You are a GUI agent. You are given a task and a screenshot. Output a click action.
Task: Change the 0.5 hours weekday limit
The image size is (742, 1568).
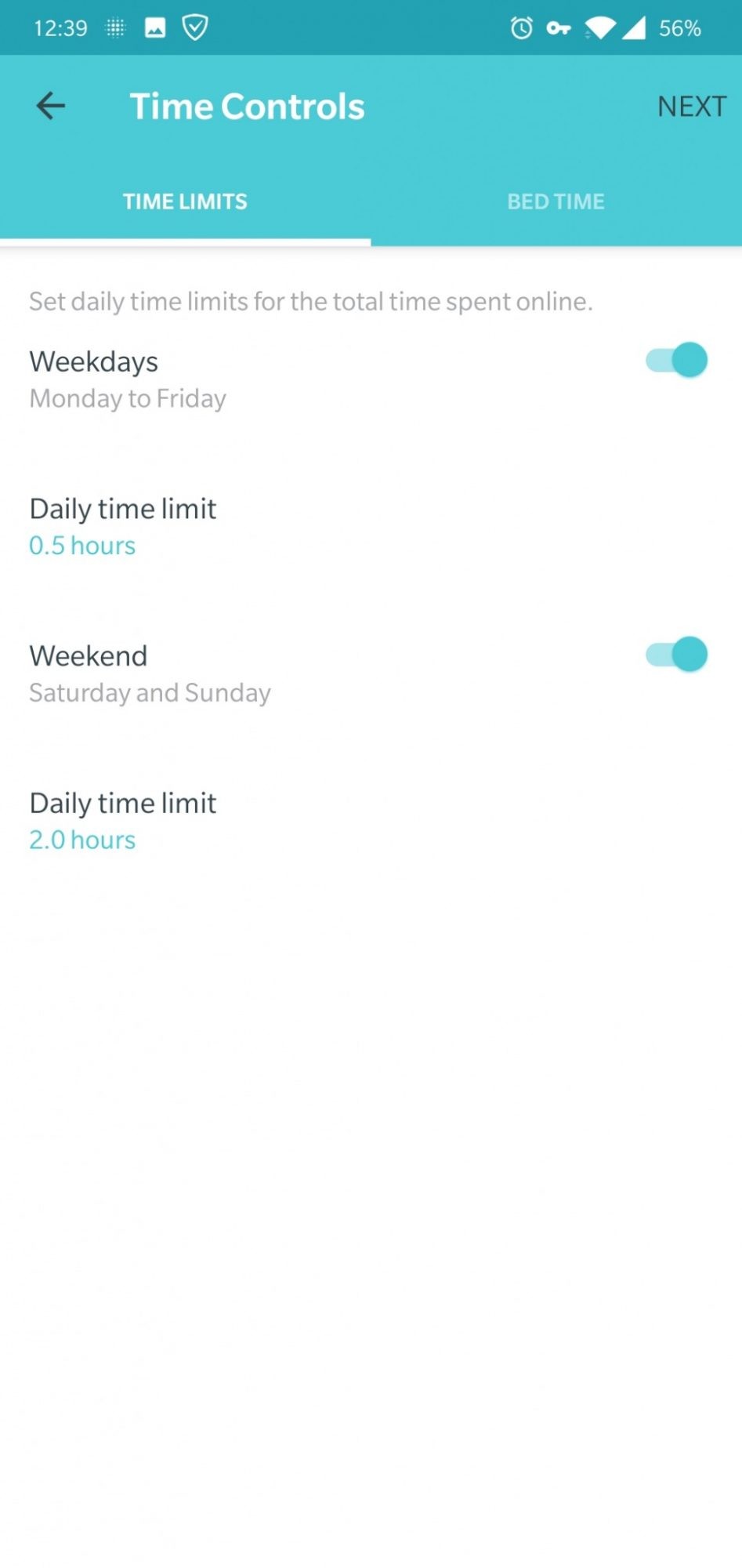click(82, 546)
